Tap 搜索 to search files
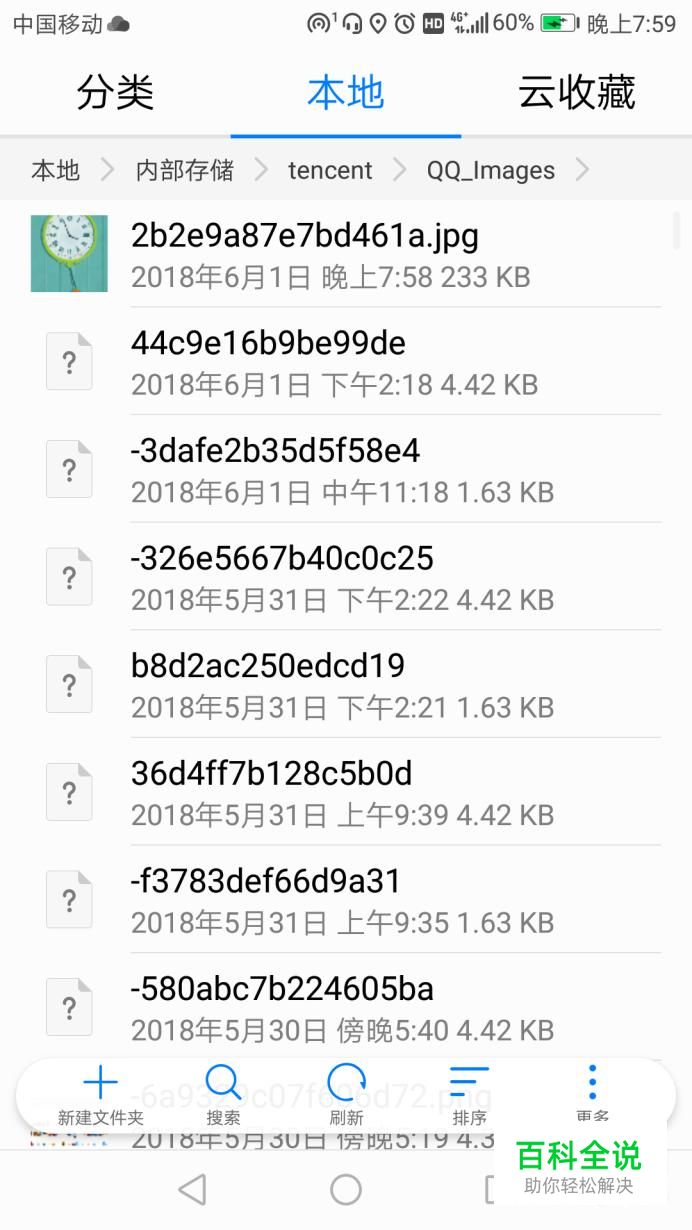Screen dimensions: 692x1230 click(x=223, y=1096)
